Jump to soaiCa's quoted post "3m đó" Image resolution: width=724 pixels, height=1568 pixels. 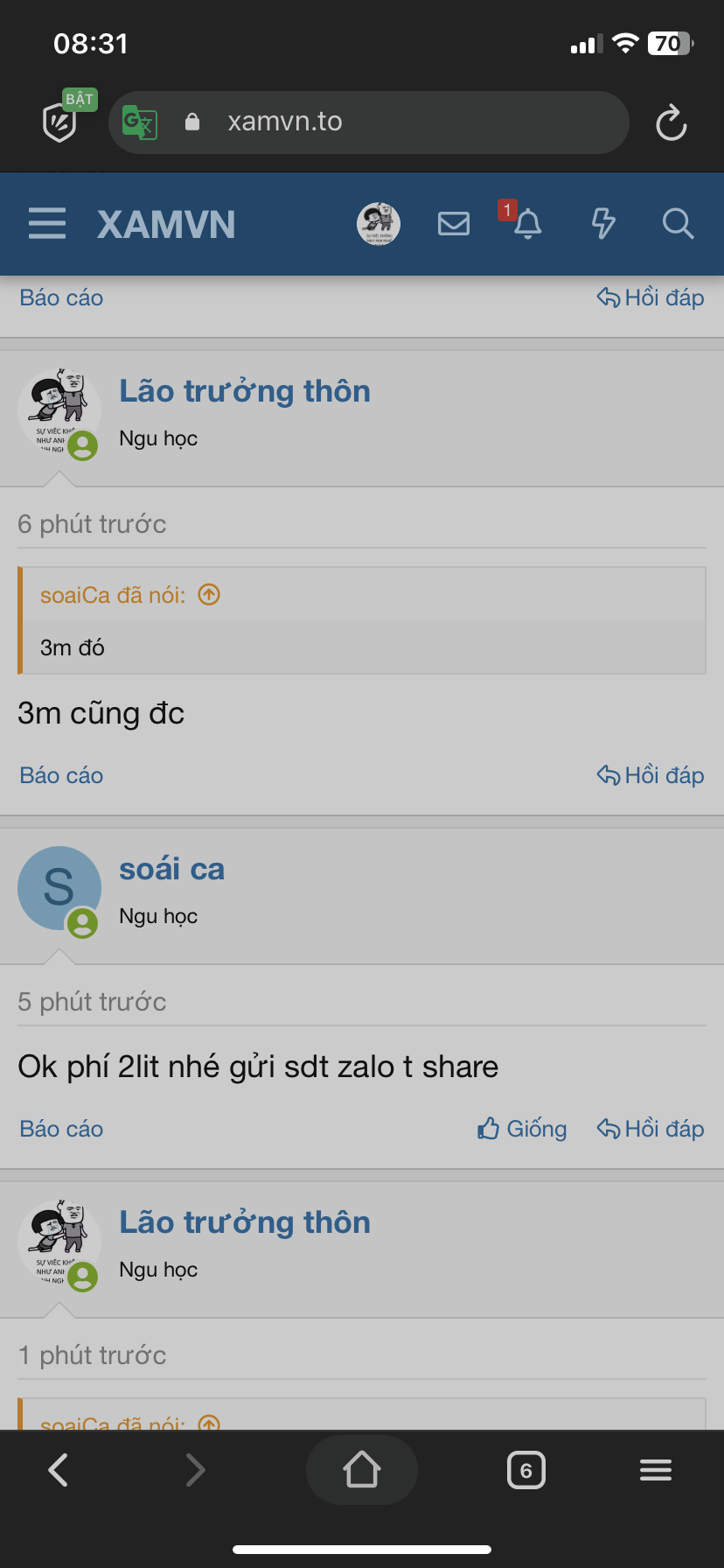(209, 595)
